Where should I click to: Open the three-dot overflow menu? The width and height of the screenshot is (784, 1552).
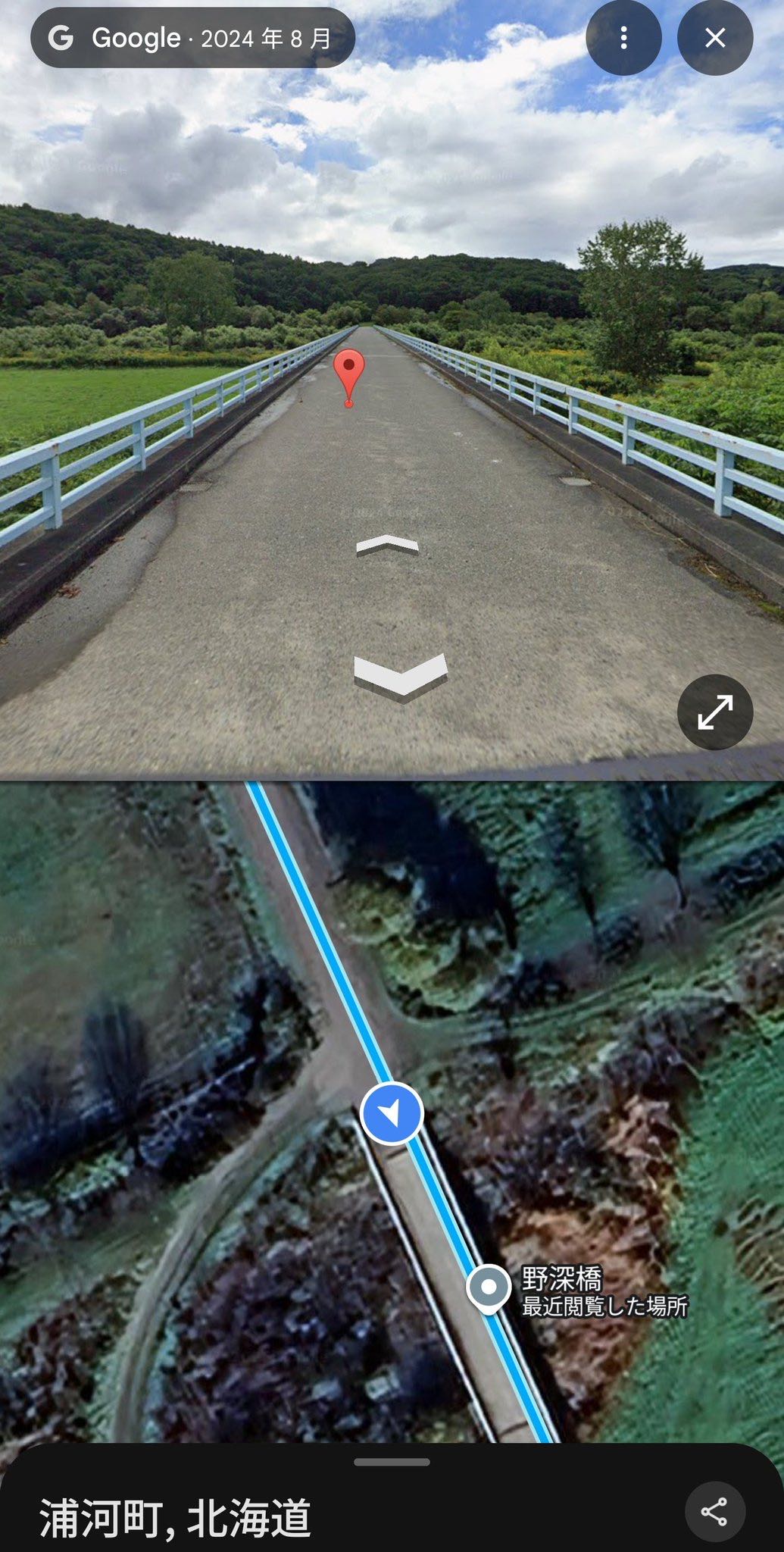tap(623, 38)
